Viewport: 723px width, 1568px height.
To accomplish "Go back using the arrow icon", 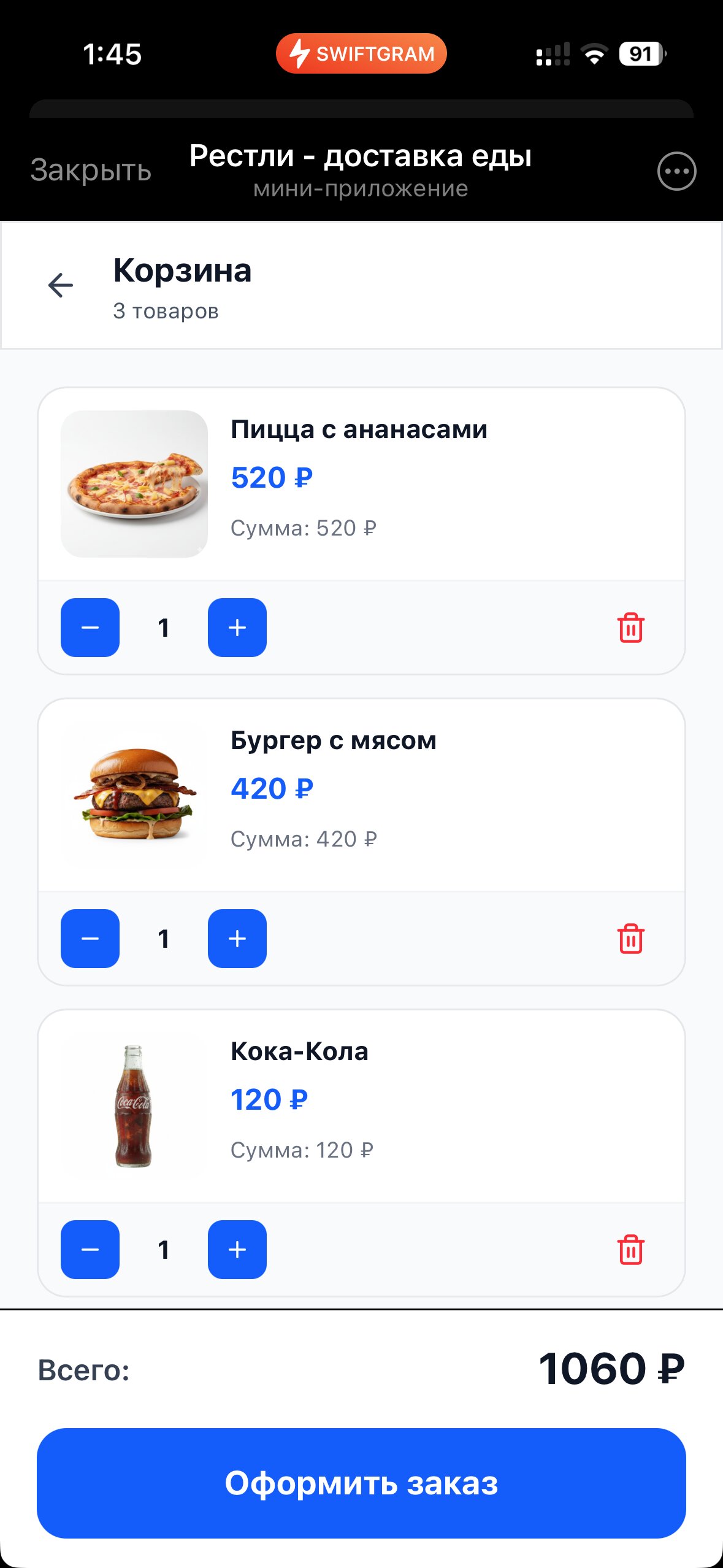I will [x=60, y=284].
